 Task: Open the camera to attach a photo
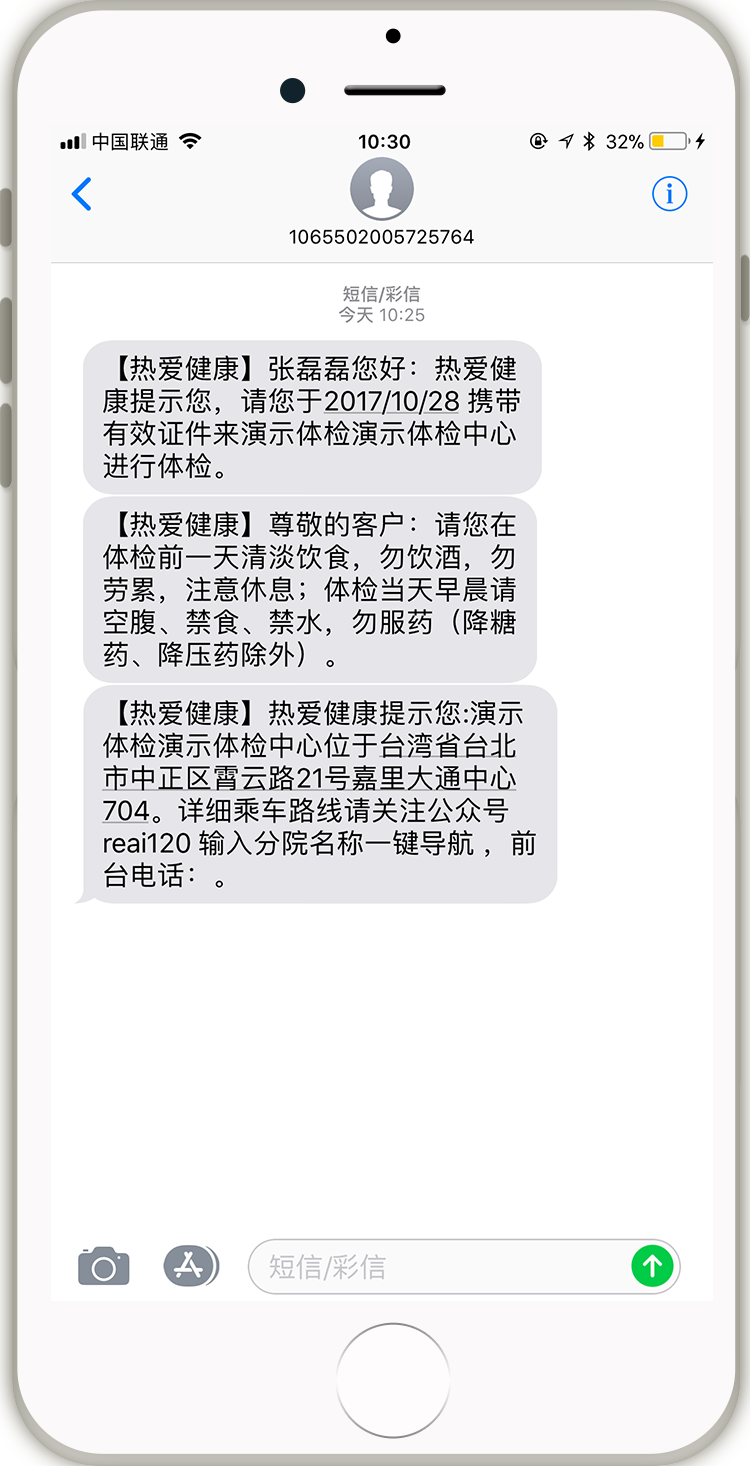(104, 1266)
